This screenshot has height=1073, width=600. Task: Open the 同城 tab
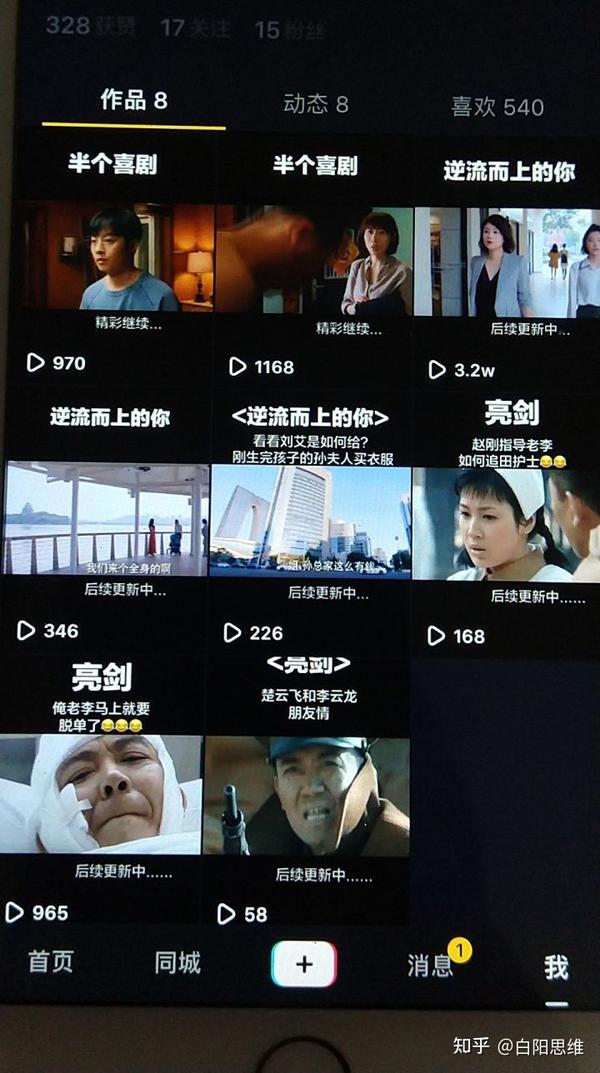(x=177, y=963)
